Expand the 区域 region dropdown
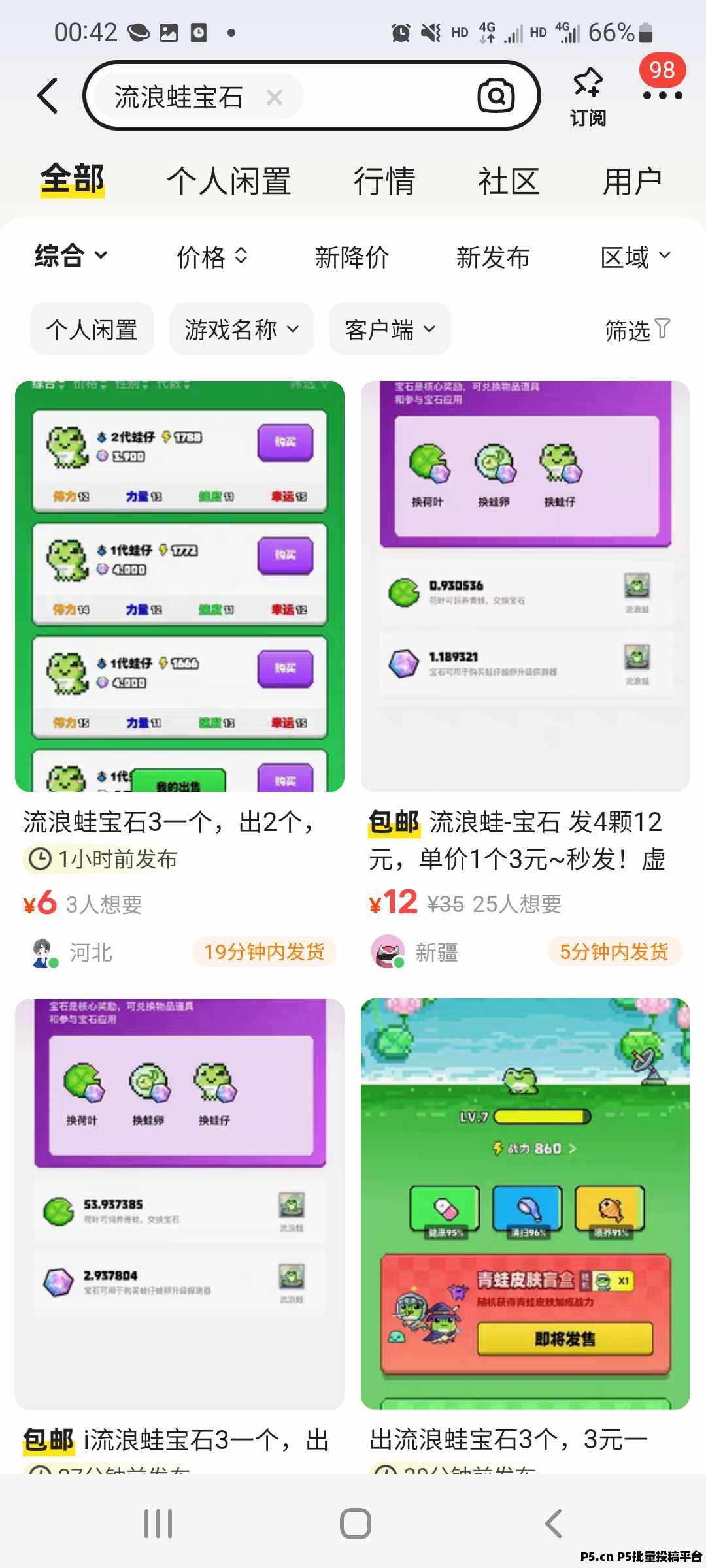The height and width of the screenshot is (1568, 706). 635,257
